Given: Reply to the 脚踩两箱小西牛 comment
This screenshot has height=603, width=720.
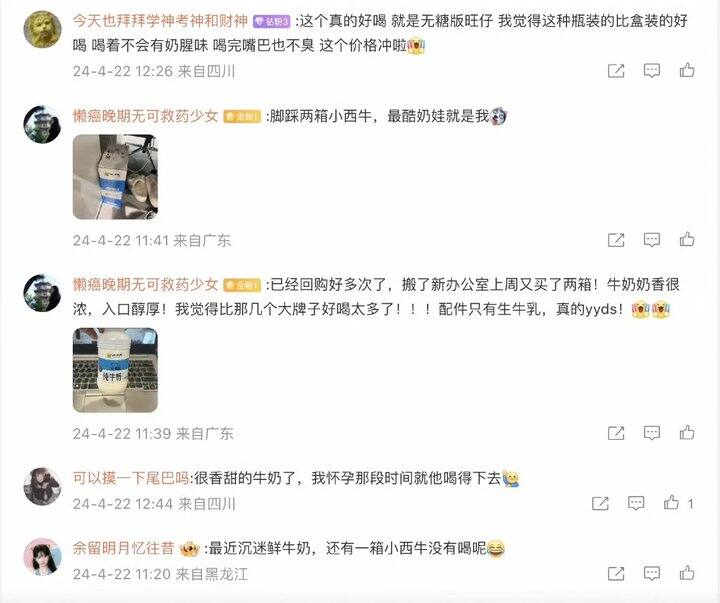Looking at the screenshot, I should point(652,240).
